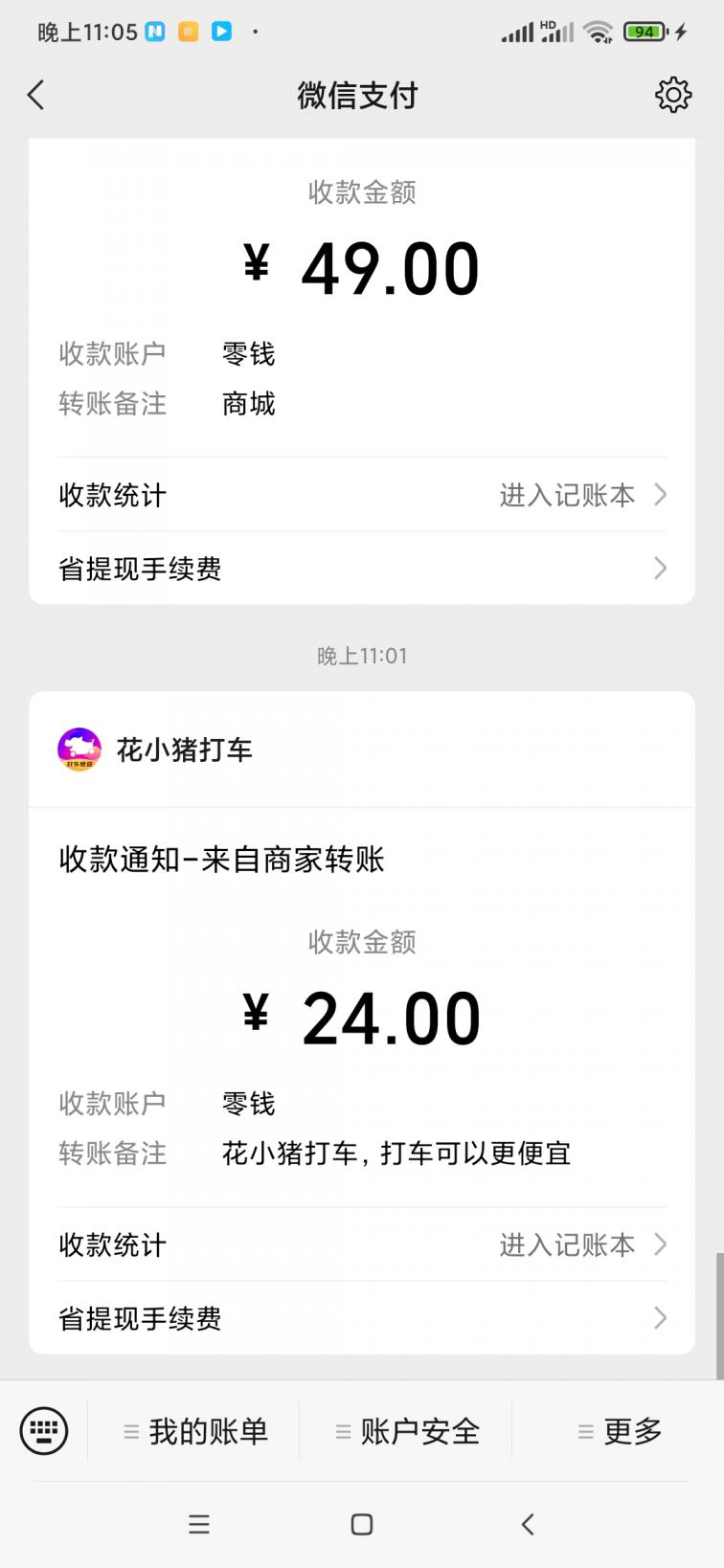Tap the back arrow to leave 微信支付
The width and height of the screenshot is (724, 1568).
coord(36,95)
